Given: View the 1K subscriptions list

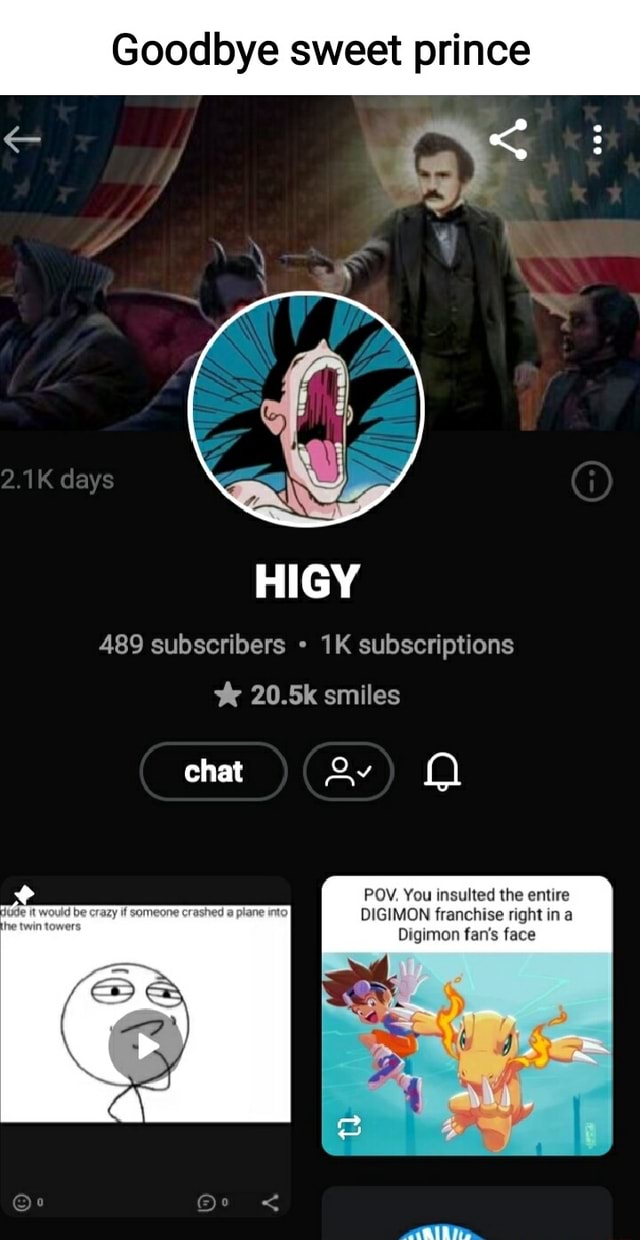Looking at the screenshot, I should point(417,645).
